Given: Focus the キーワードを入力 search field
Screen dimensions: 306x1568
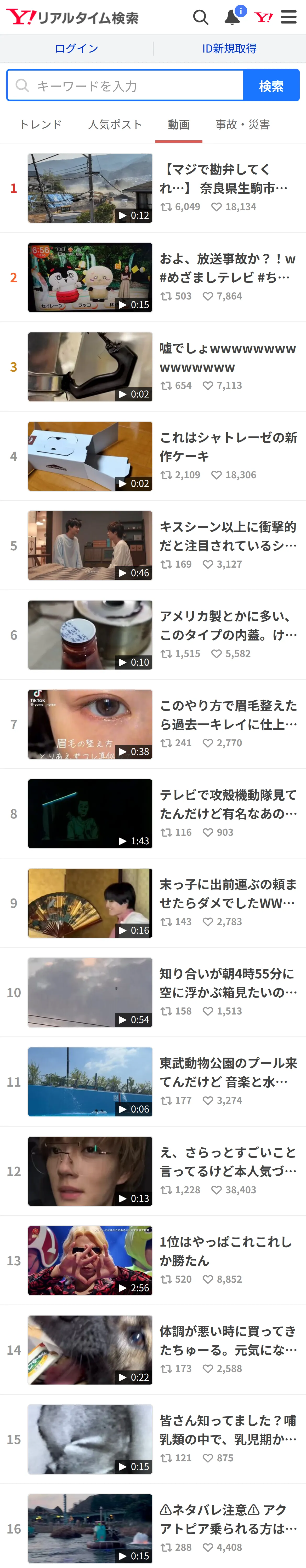Looking at the screenshot, I should point(125,85).
